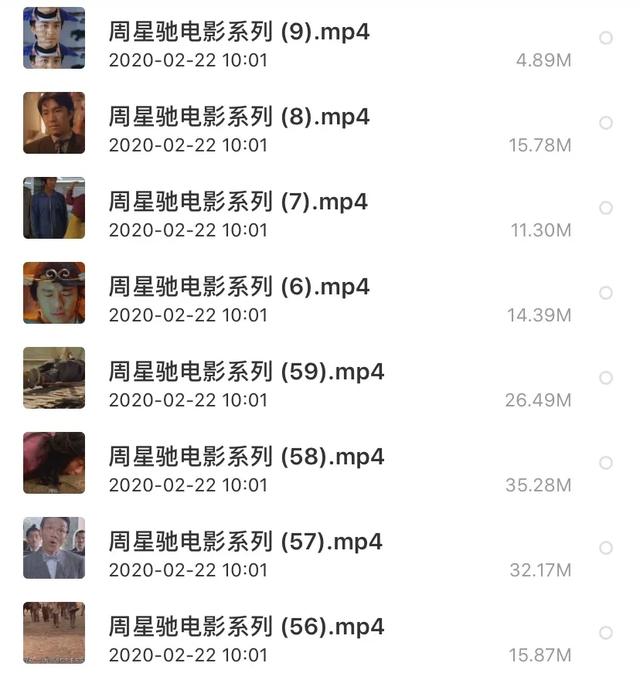Open 周星驰电影系列 (9).mp4 video file
This screenshot has width=640, height=673.
click(239, 32)
